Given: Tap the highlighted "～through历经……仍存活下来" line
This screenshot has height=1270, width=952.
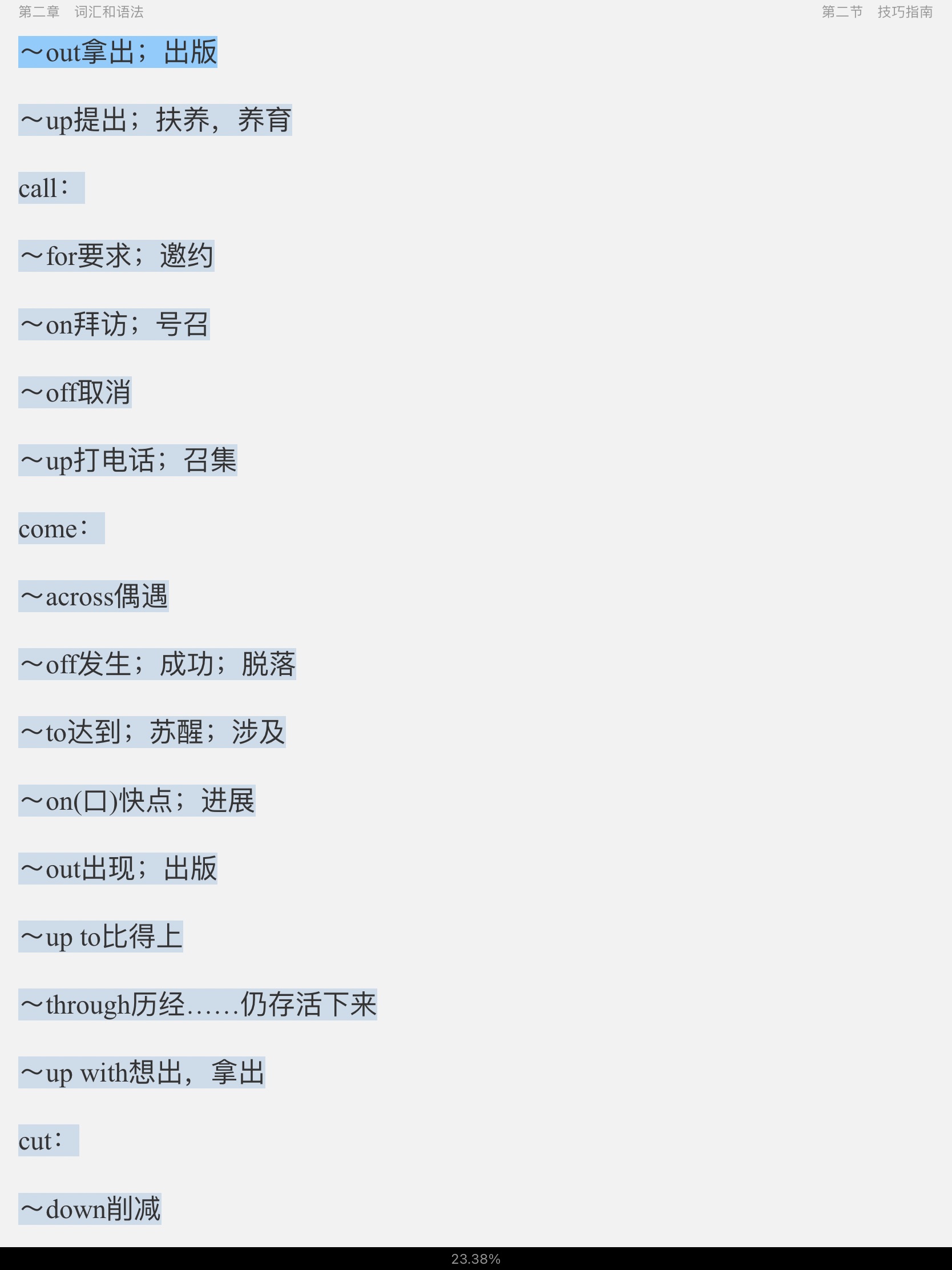Looking at the screenshot, I should tap(197, 1004).
